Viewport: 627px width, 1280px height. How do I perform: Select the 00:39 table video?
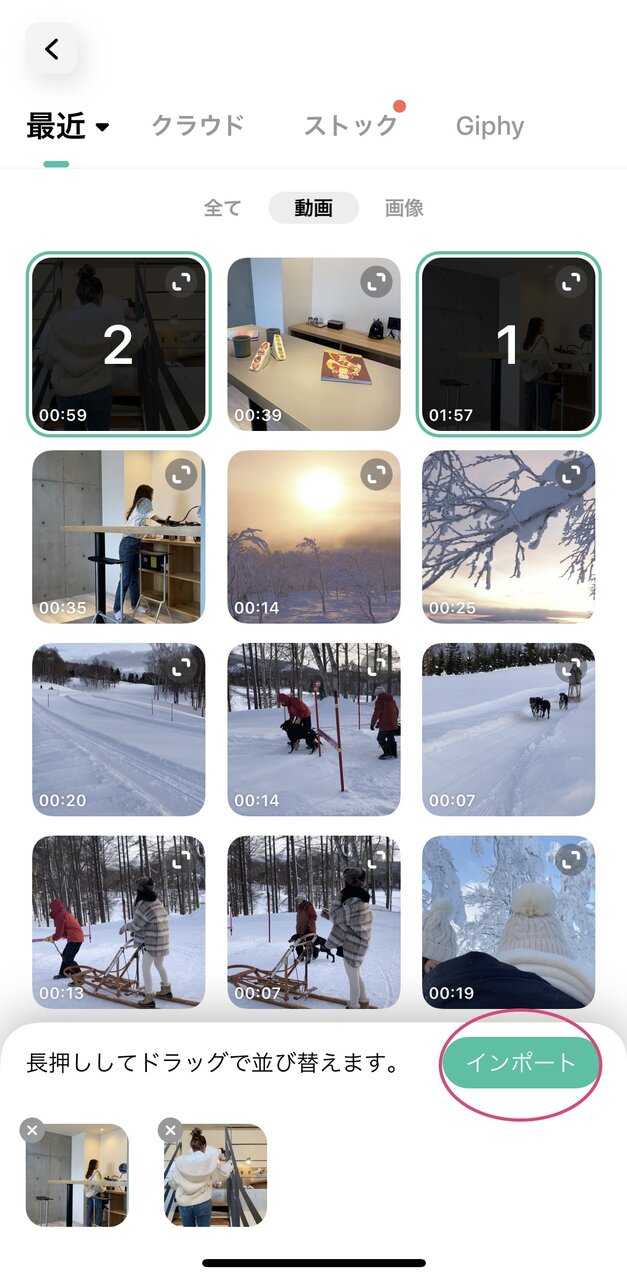[314, 345]
